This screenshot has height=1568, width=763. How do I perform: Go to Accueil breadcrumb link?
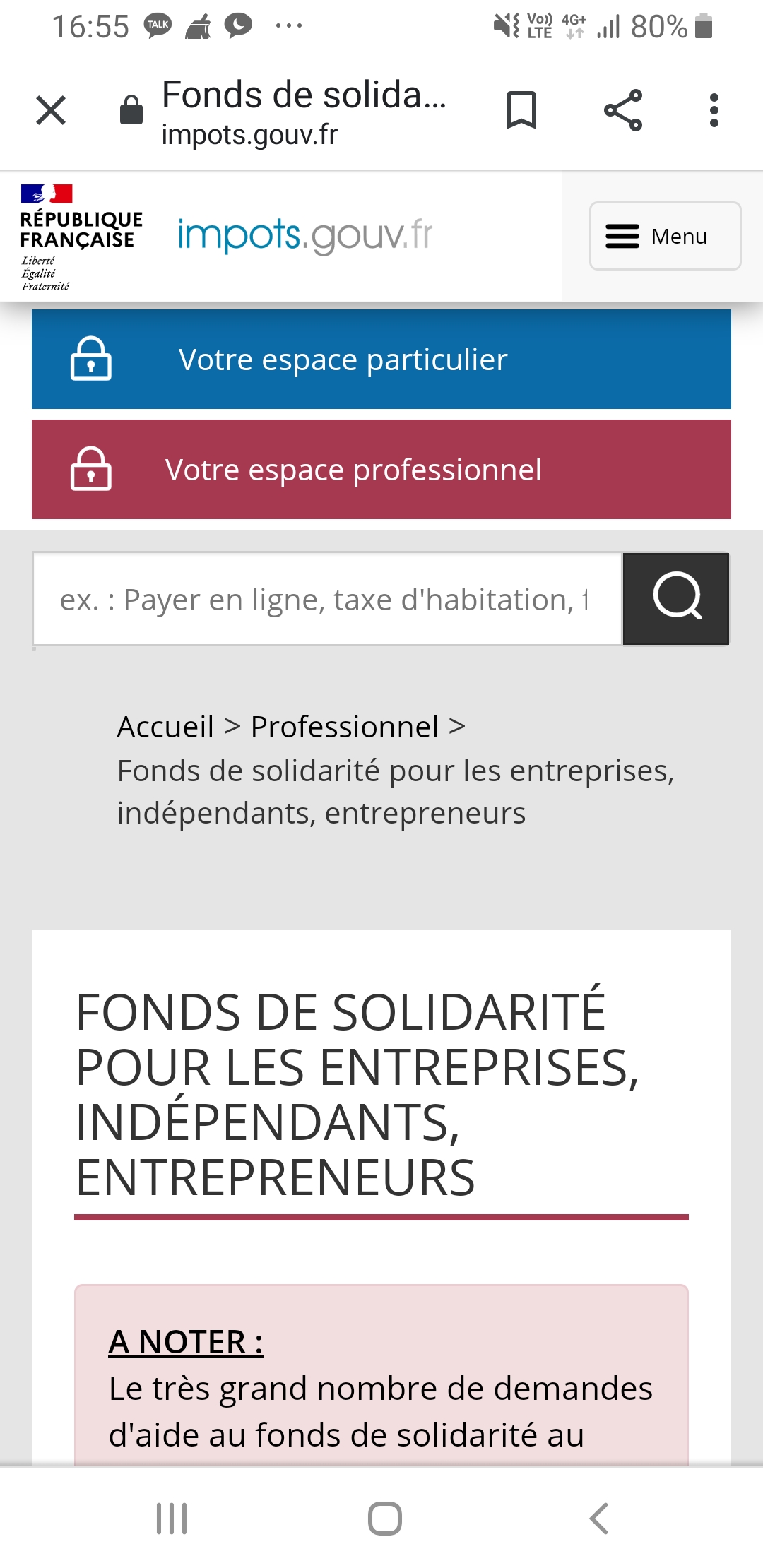[165, 727]
